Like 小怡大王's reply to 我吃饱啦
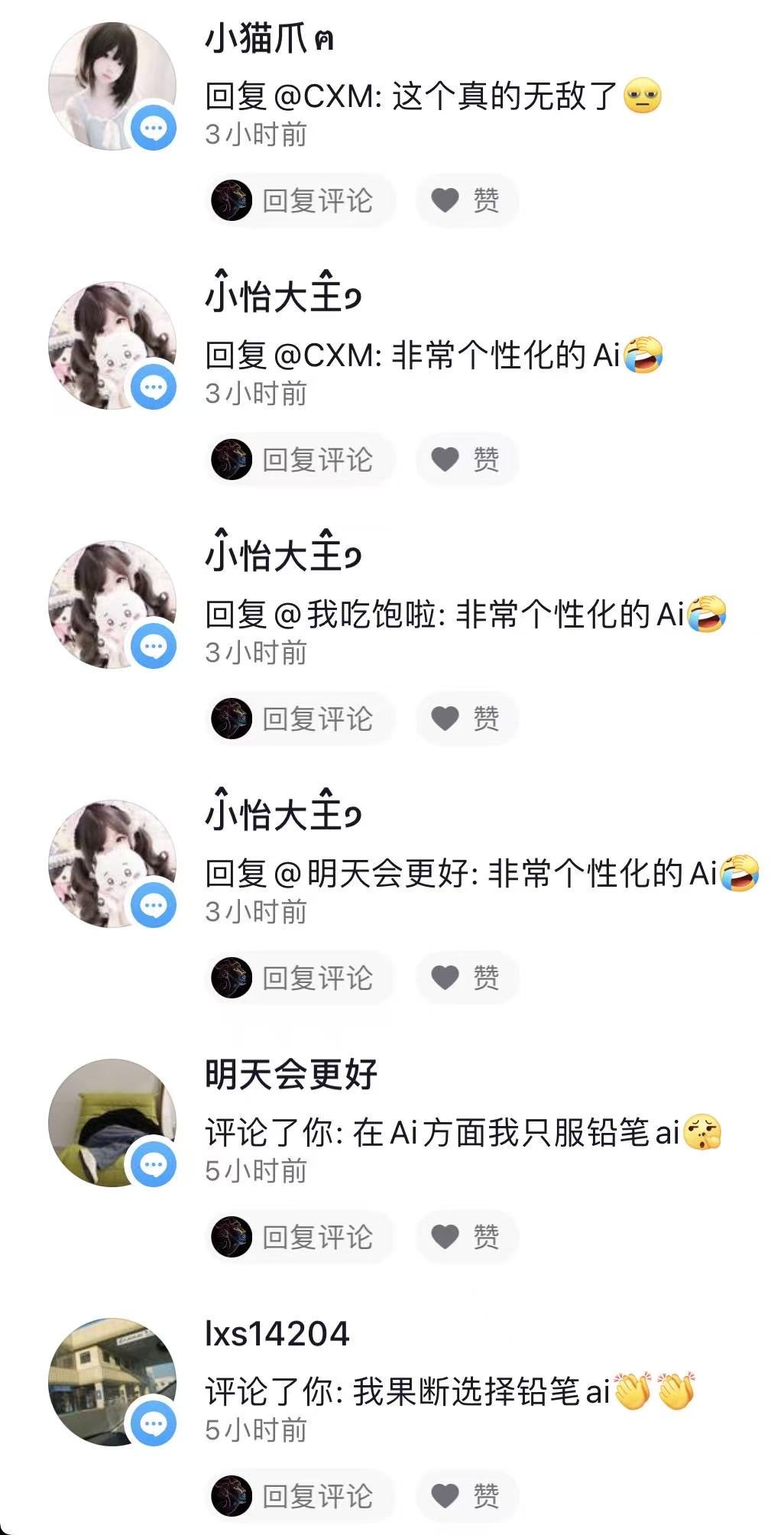784x1535 pixels. 467,719
